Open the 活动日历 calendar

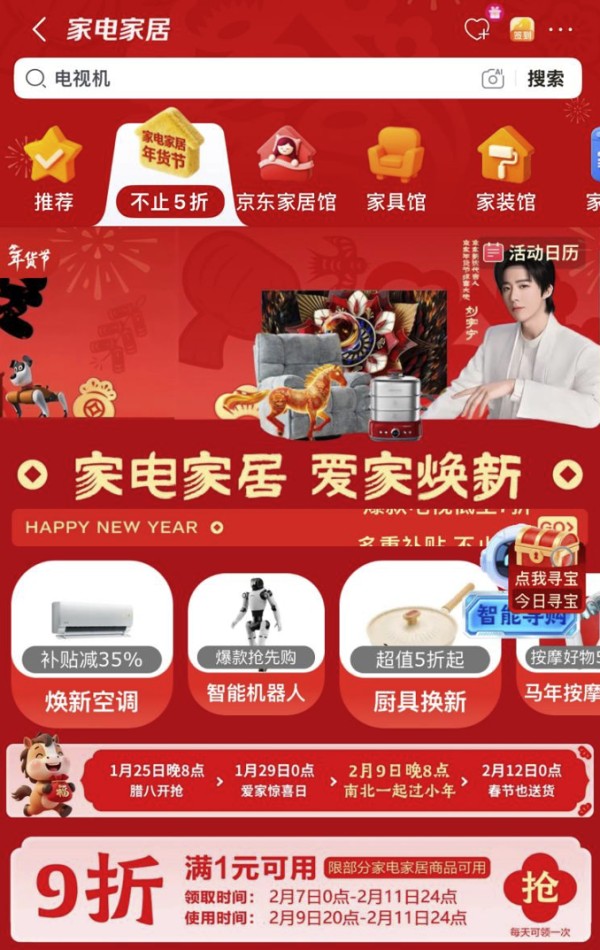532,253
